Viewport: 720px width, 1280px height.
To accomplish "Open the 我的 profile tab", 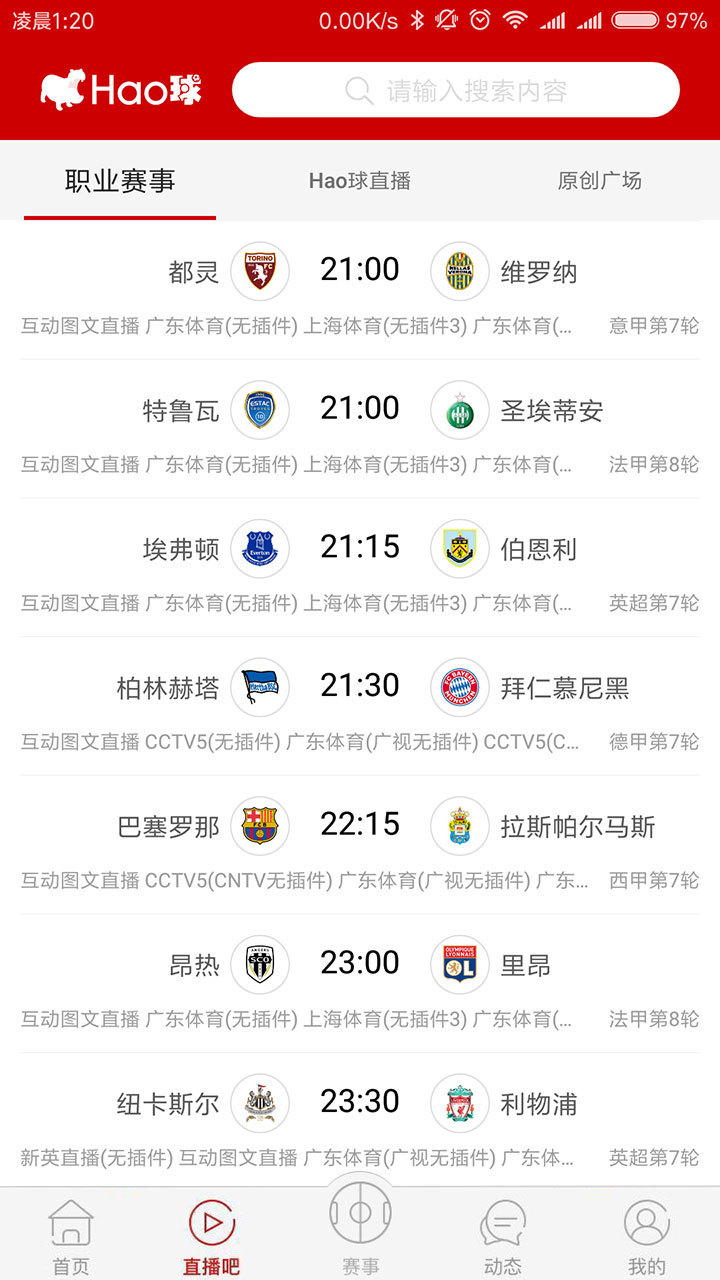I will pyautogui.click(x=646, y=1236).
